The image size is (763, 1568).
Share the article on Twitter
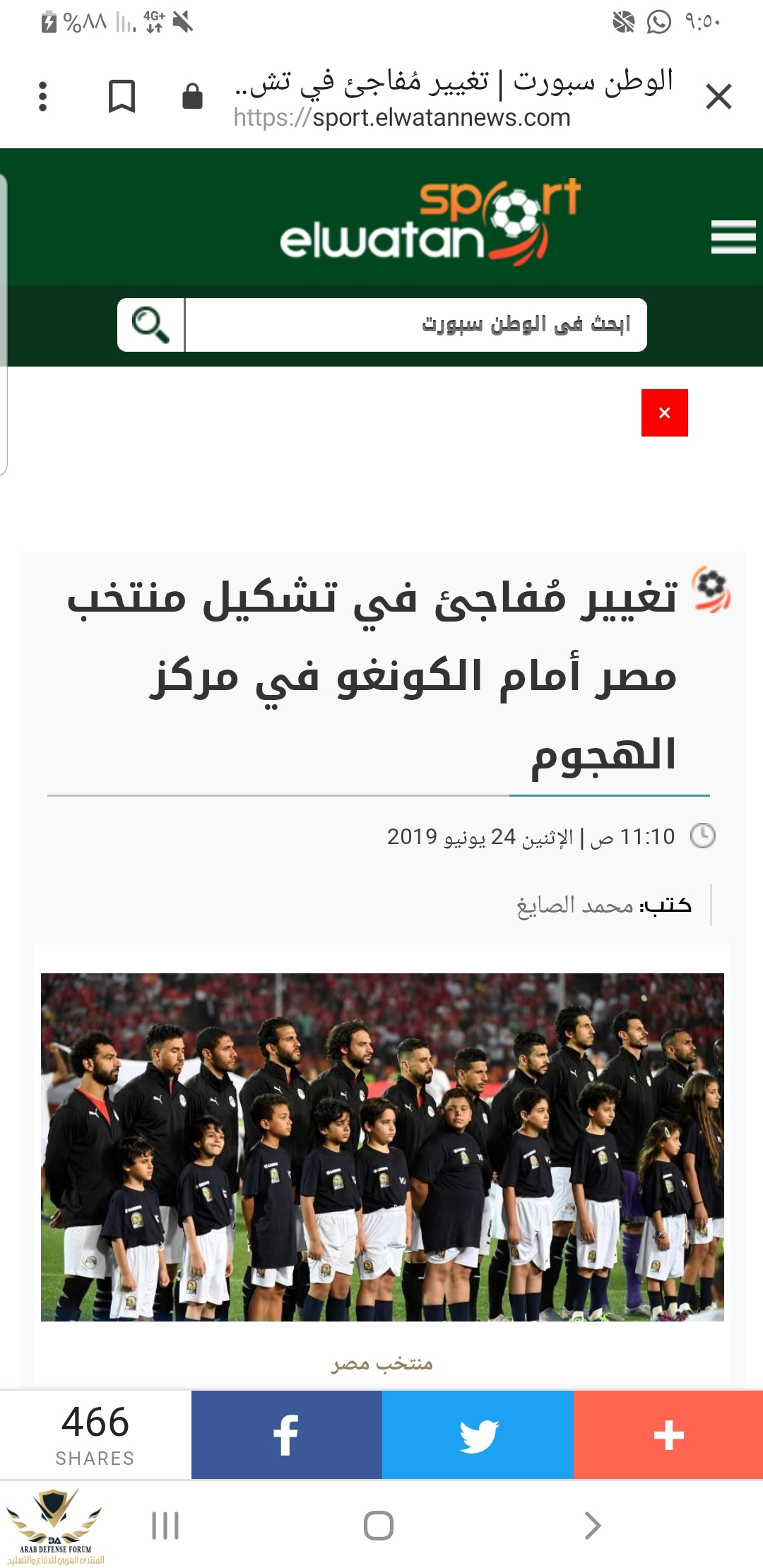point(478,1435)
